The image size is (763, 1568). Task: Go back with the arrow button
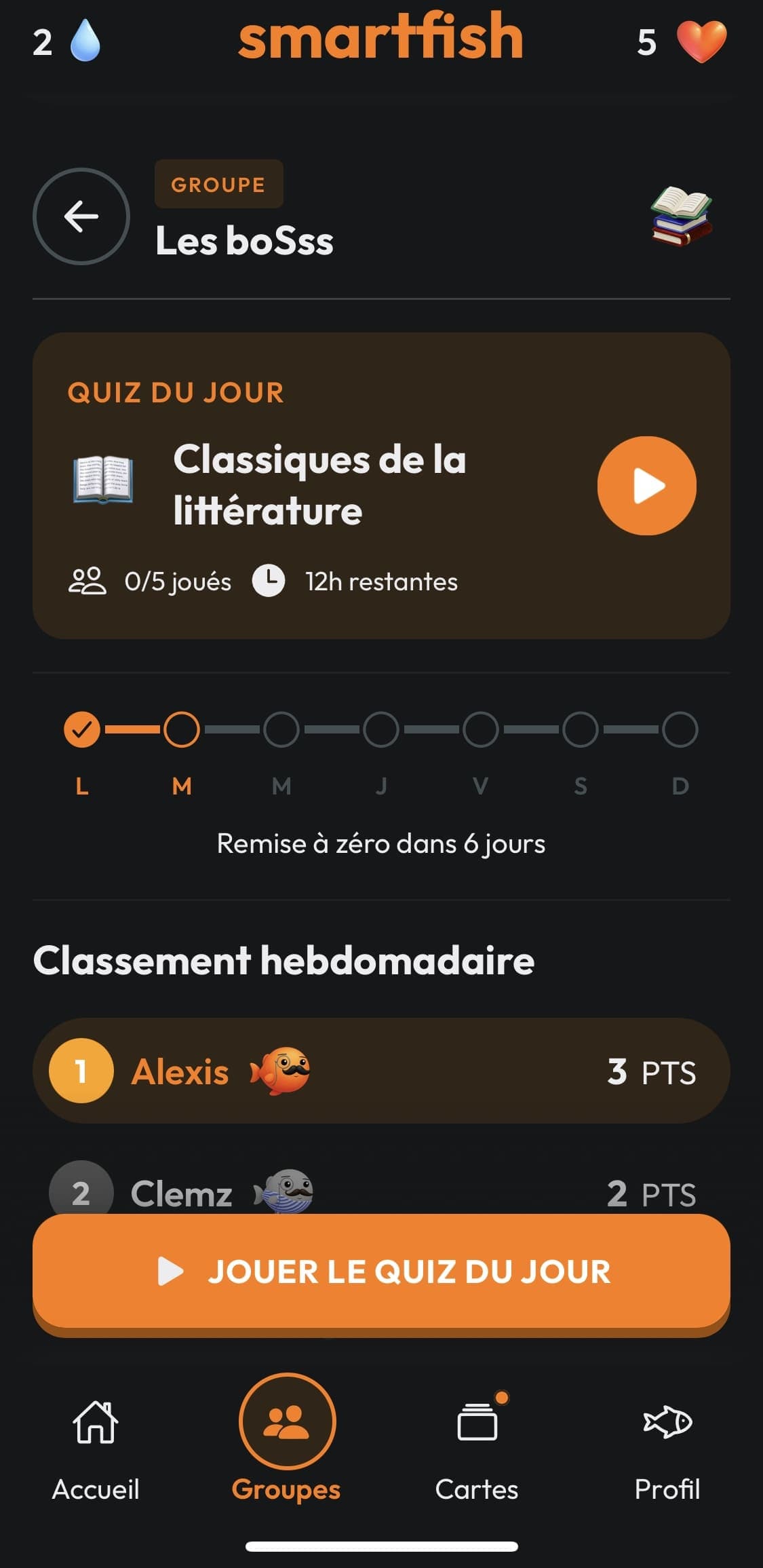(x=81, y=216)
